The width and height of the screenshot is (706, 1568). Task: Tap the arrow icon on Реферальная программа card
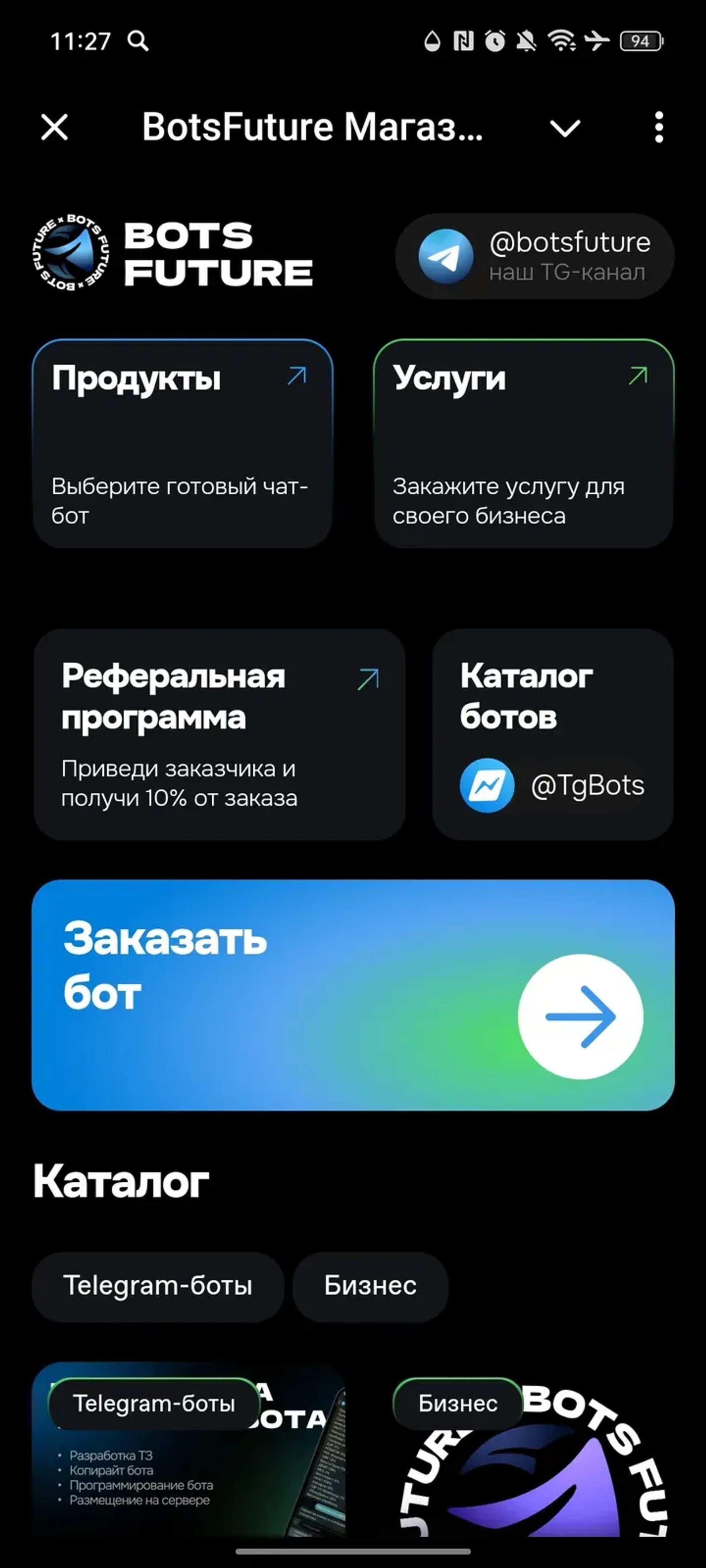pos(368,677)
